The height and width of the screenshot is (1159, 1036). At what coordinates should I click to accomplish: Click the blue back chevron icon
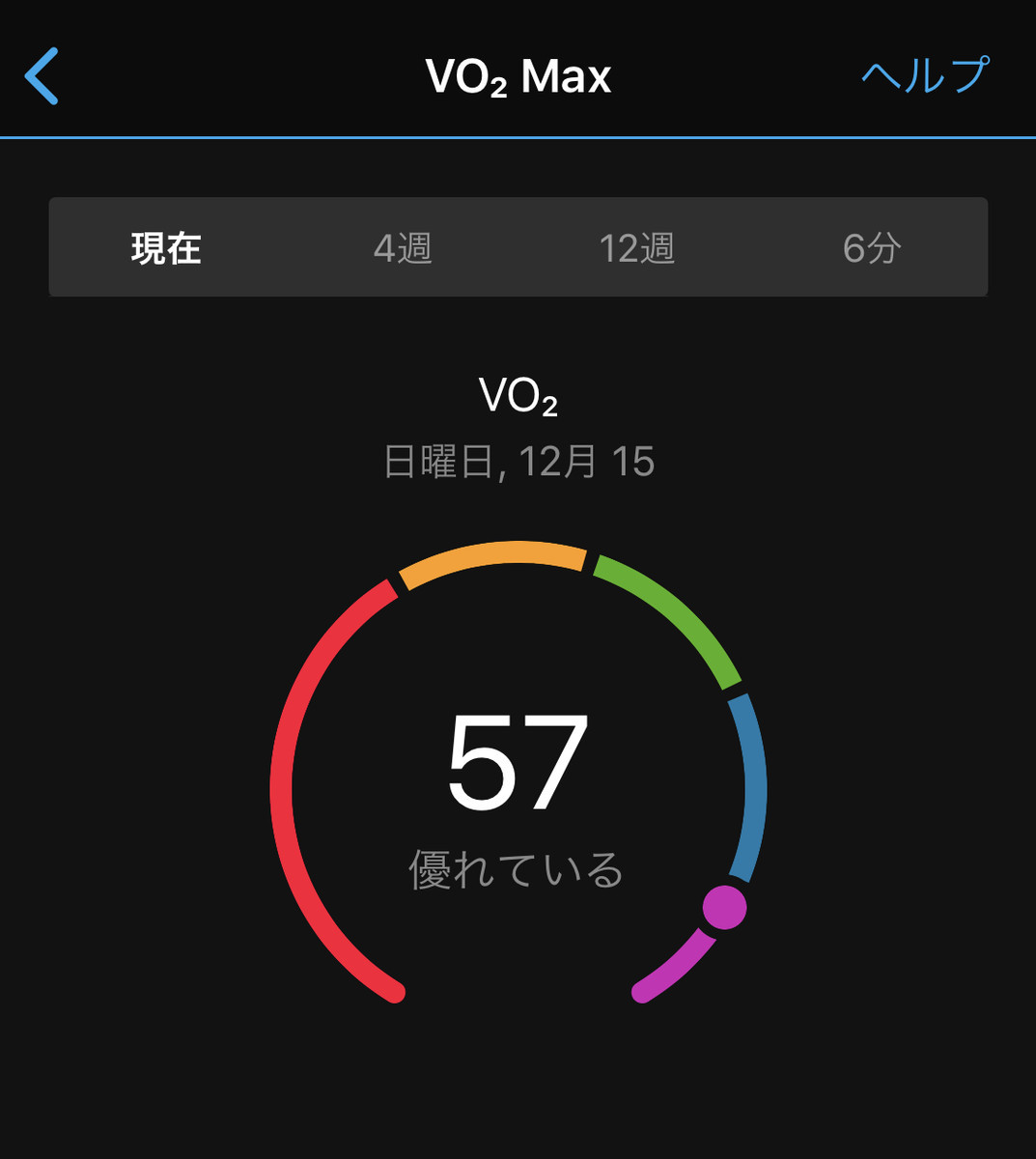tap(42, 77)
